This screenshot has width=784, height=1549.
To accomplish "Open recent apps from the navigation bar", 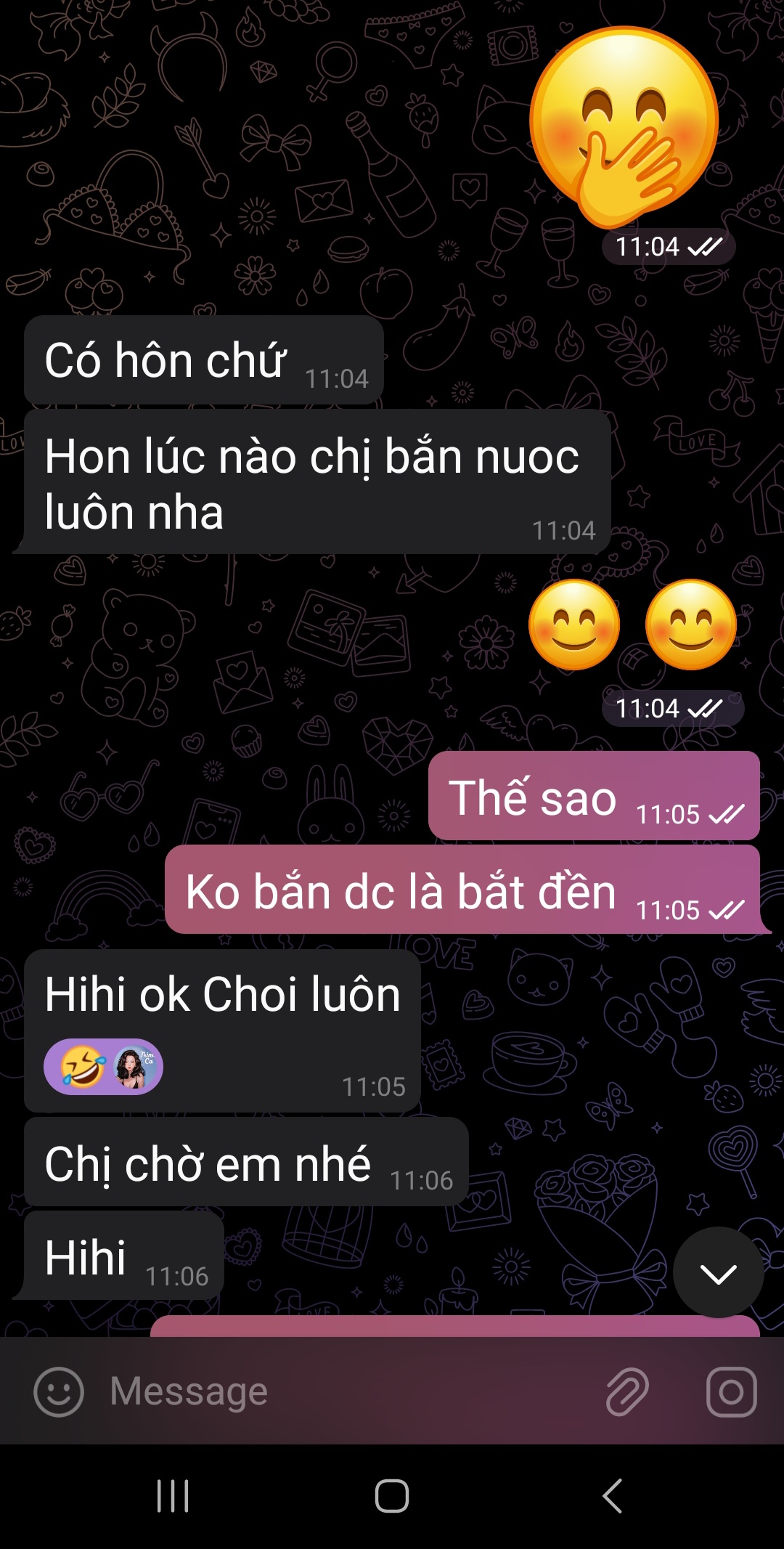I will click(x=173, y=1496).
